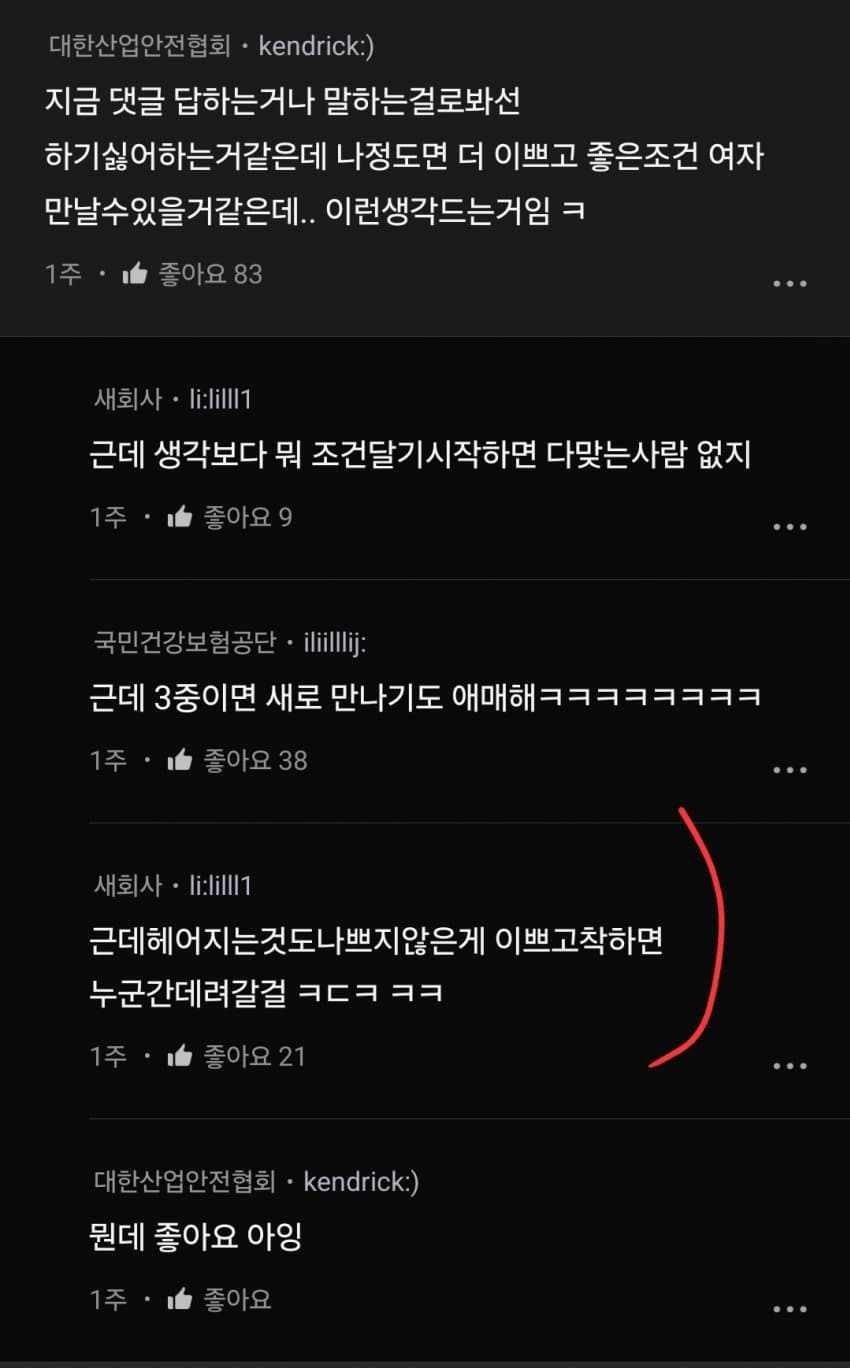Like the reply with 좋아요 9

[x=180, y=517]
